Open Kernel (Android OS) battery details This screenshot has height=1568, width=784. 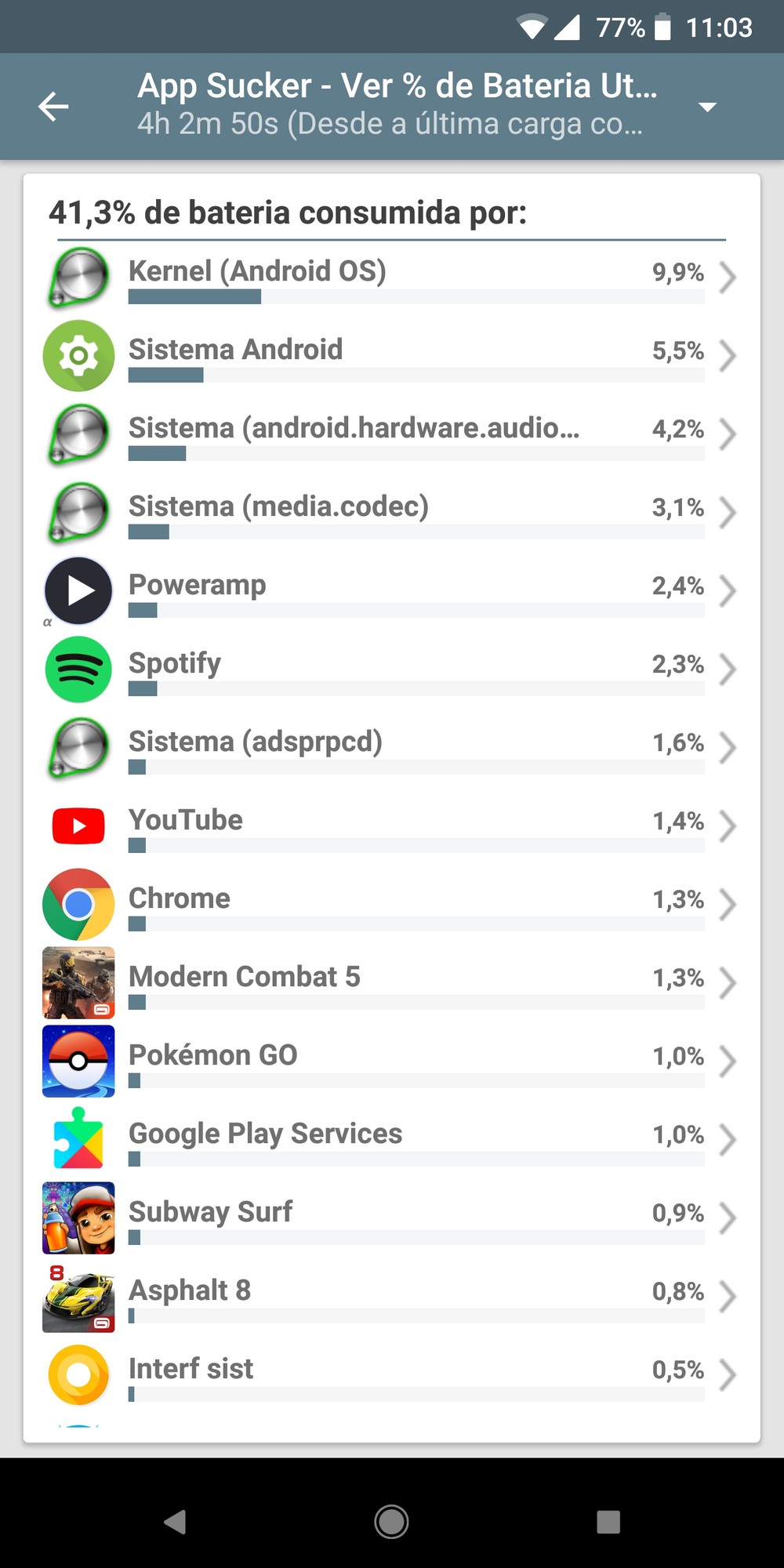pyautogui.click(x=392, y=278)
